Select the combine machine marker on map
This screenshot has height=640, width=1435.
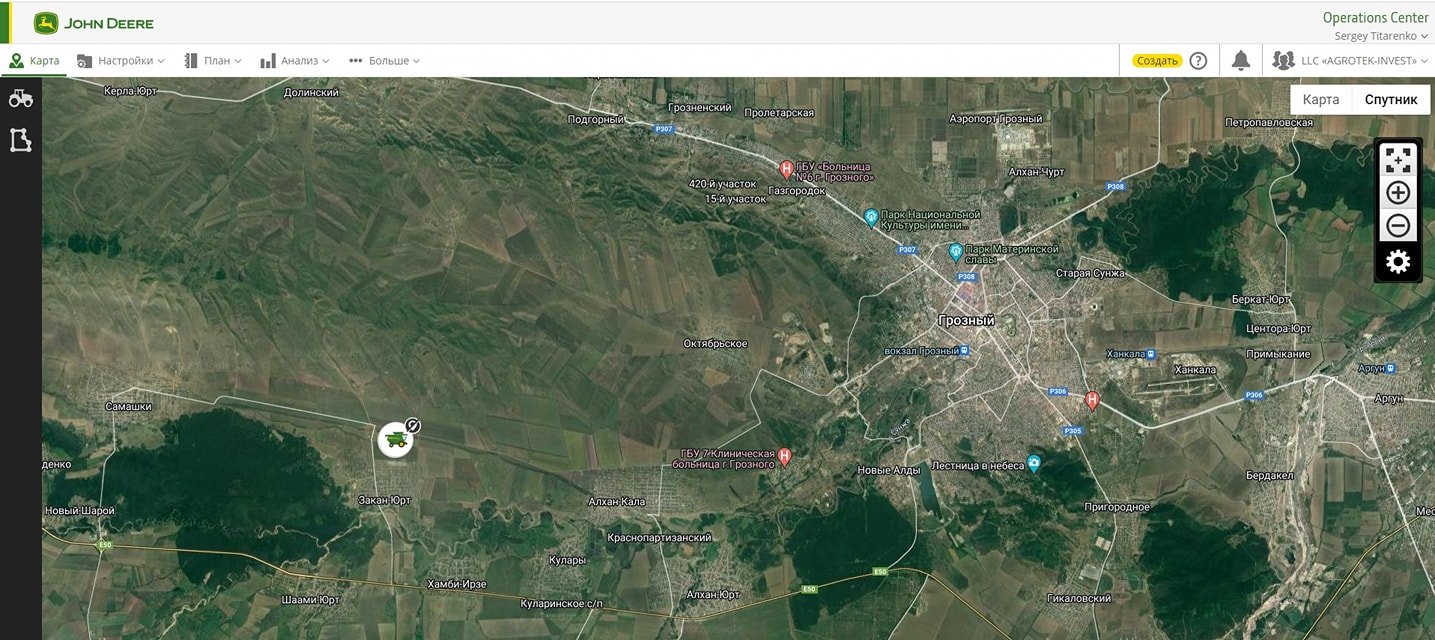(395, 440)
